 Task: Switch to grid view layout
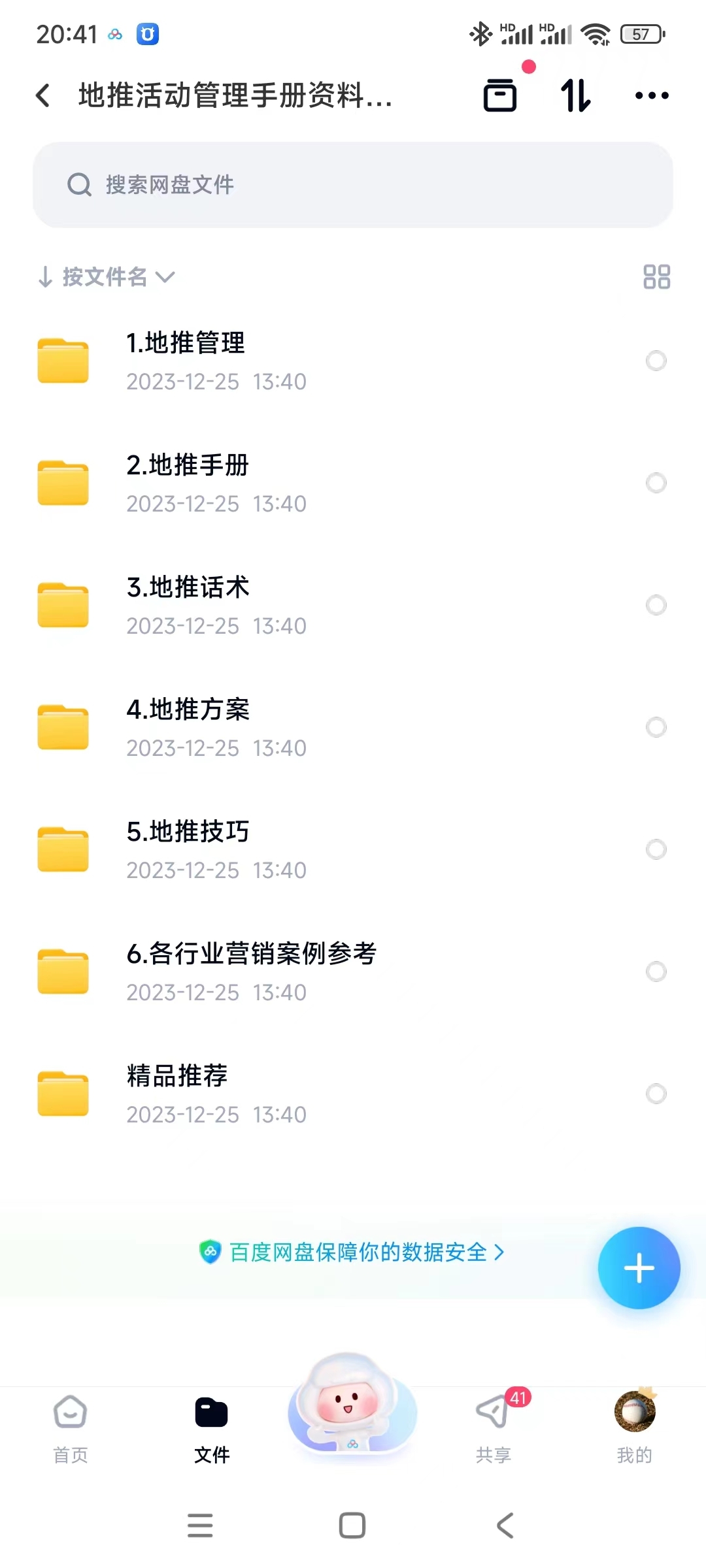point(656,277)
